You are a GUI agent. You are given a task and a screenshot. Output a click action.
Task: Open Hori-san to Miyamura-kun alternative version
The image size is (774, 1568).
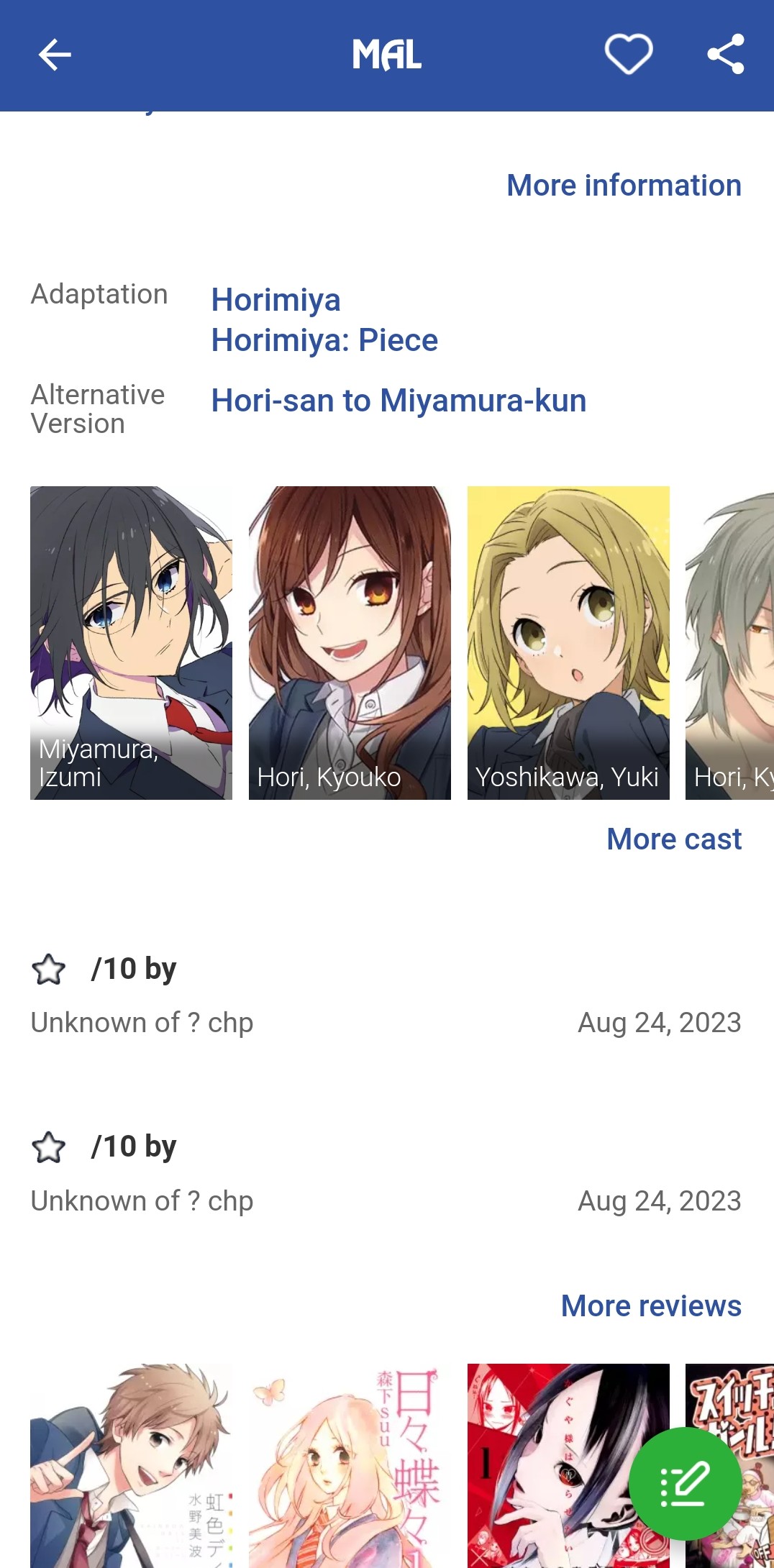click(399, 401)
